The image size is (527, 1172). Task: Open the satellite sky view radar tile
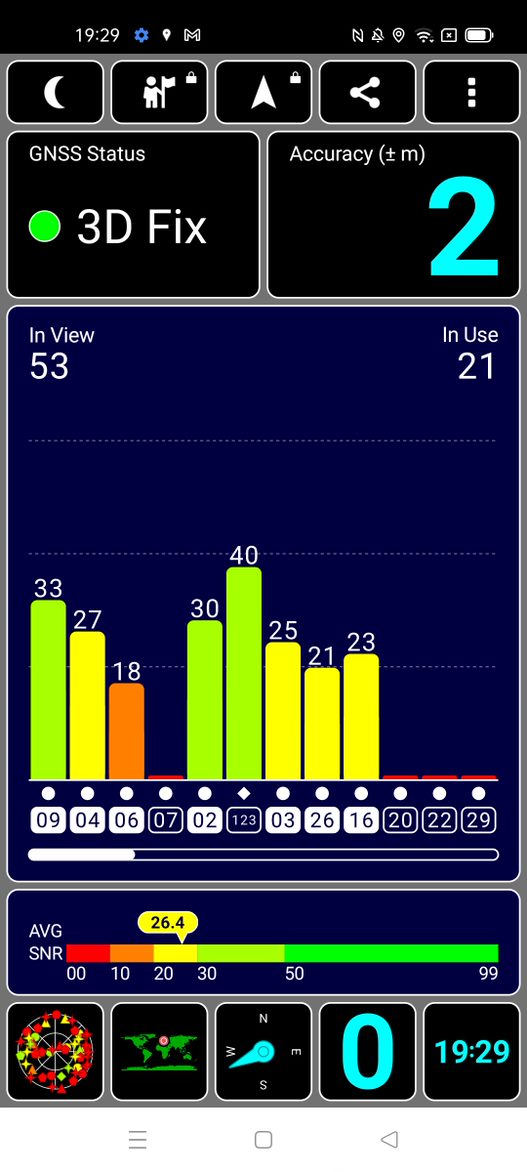(x=55, y=1052)
